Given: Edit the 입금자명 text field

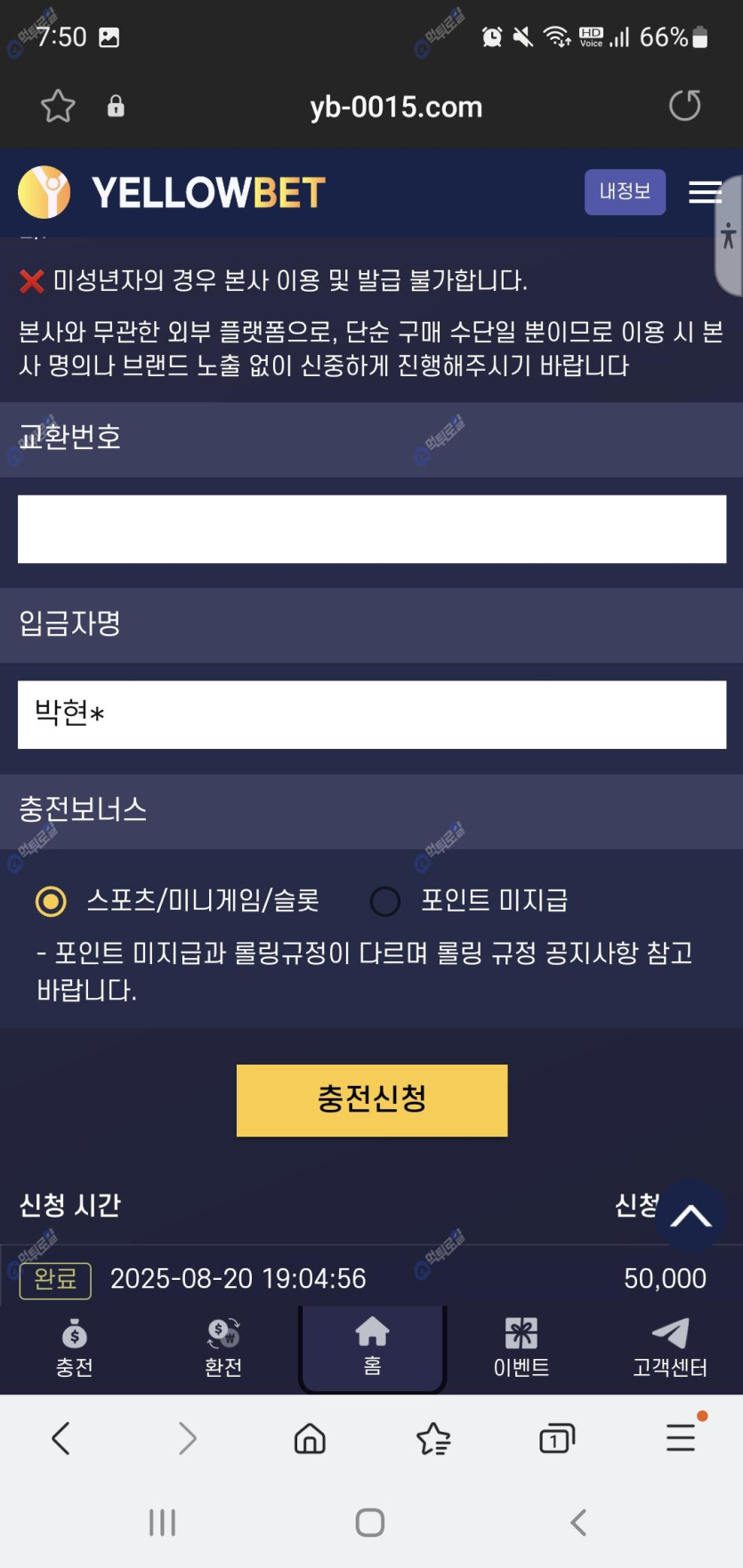Looking at the screenshot, I should pos(372,715).
